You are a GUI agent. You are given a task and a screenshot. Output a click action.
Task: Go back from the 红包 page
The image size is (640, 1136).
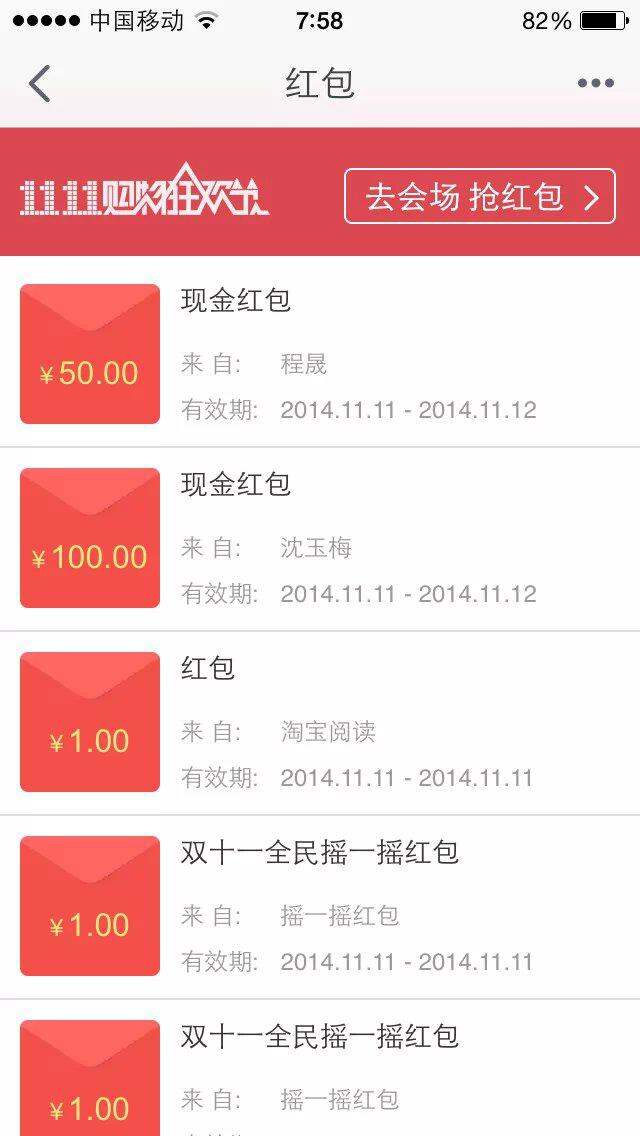click(40, 83)
